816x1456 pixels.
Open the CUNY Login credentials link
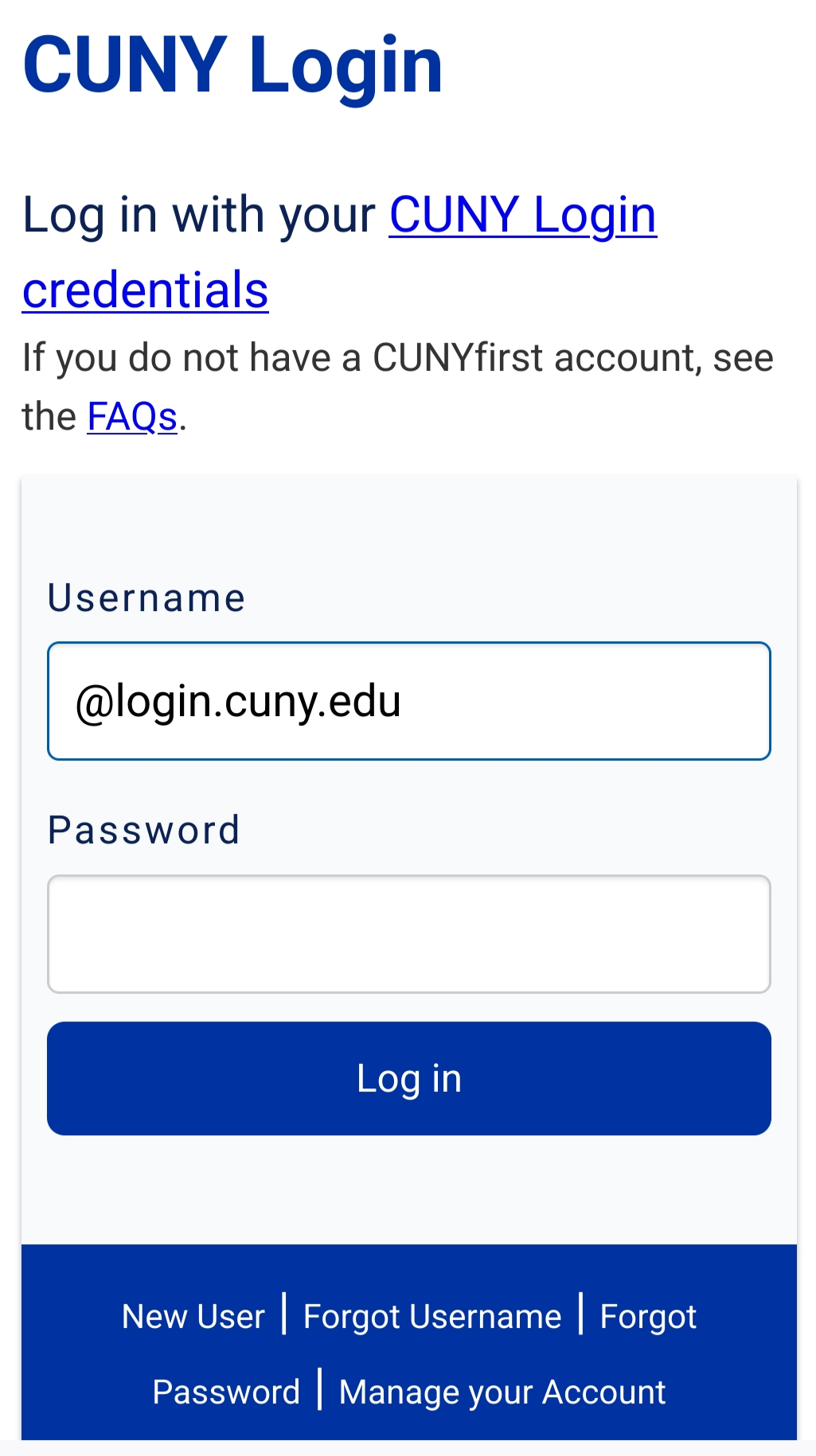522,216
